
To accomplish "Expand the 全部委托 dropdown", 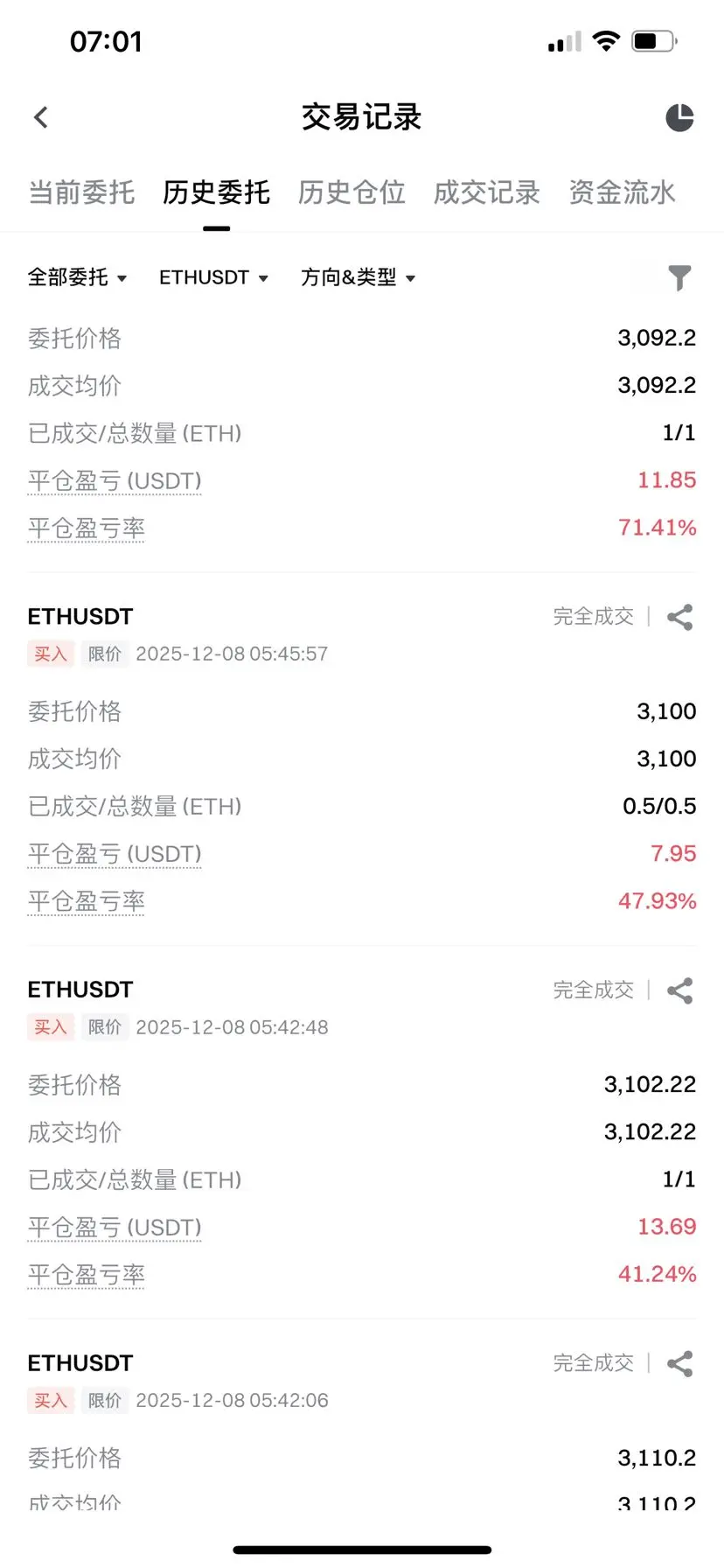I will (x=77, y=277).
